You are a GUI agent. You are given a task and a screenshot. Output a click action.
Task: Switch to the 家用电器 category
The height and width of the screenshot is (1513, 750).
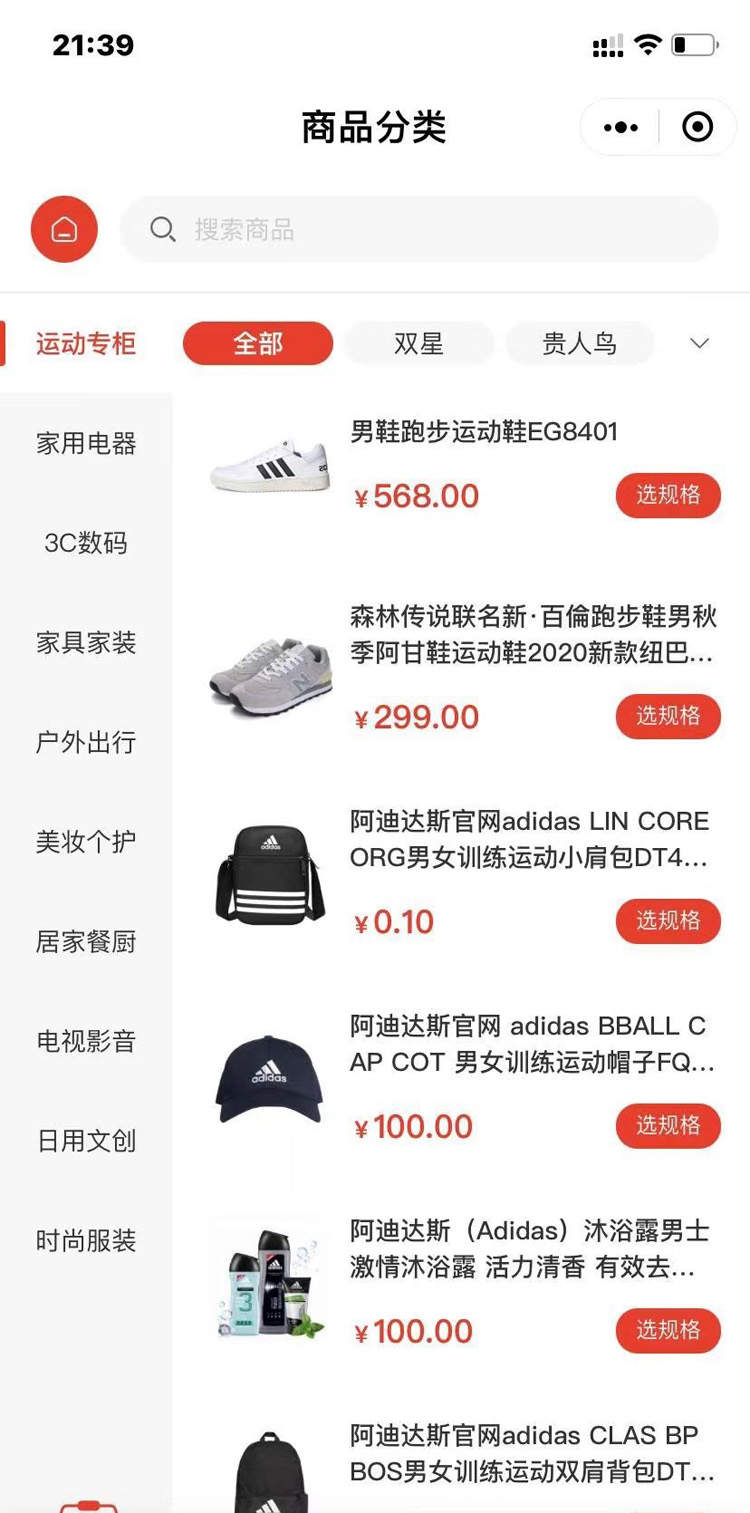[x=86, y=443]
